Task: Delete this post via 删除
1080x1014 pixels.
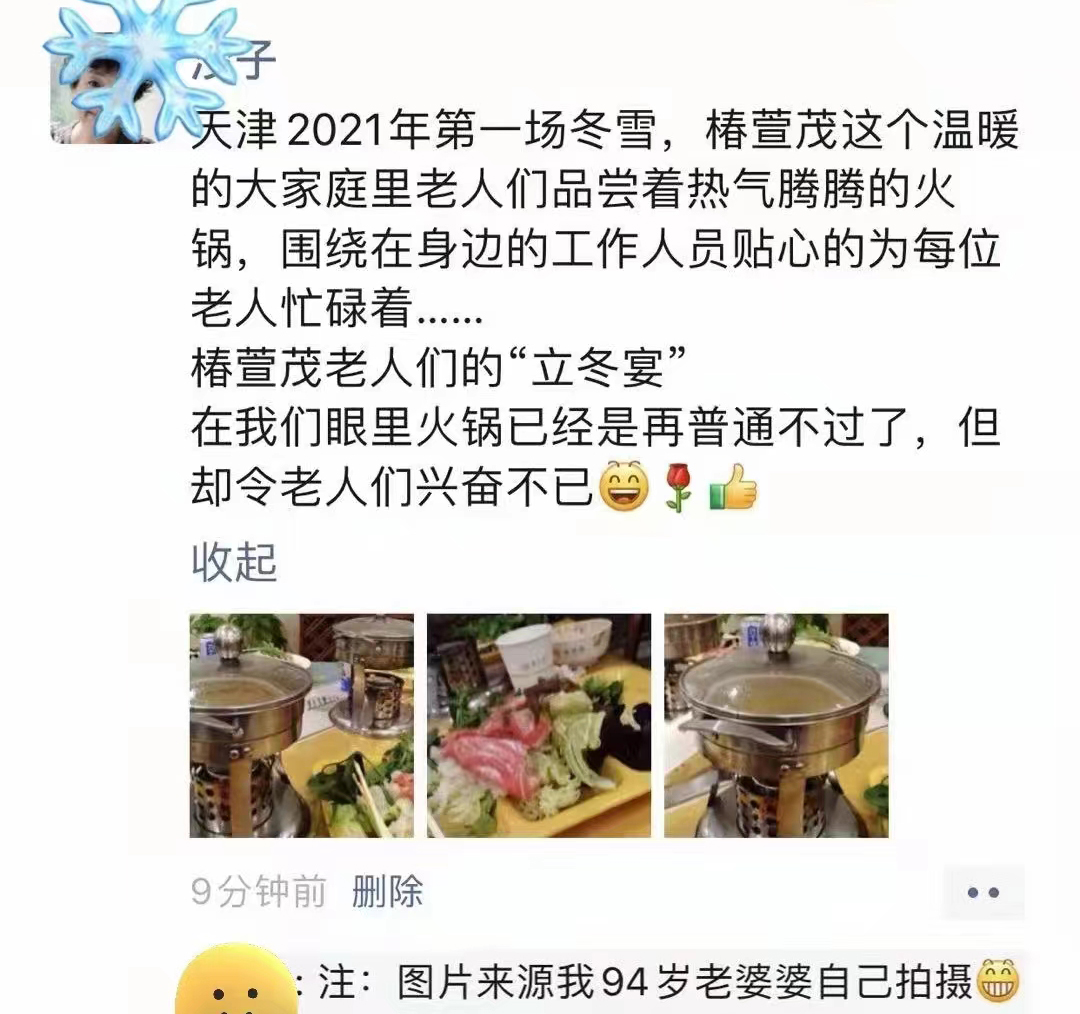Action: pyautogui.click(x=387, y=891)
